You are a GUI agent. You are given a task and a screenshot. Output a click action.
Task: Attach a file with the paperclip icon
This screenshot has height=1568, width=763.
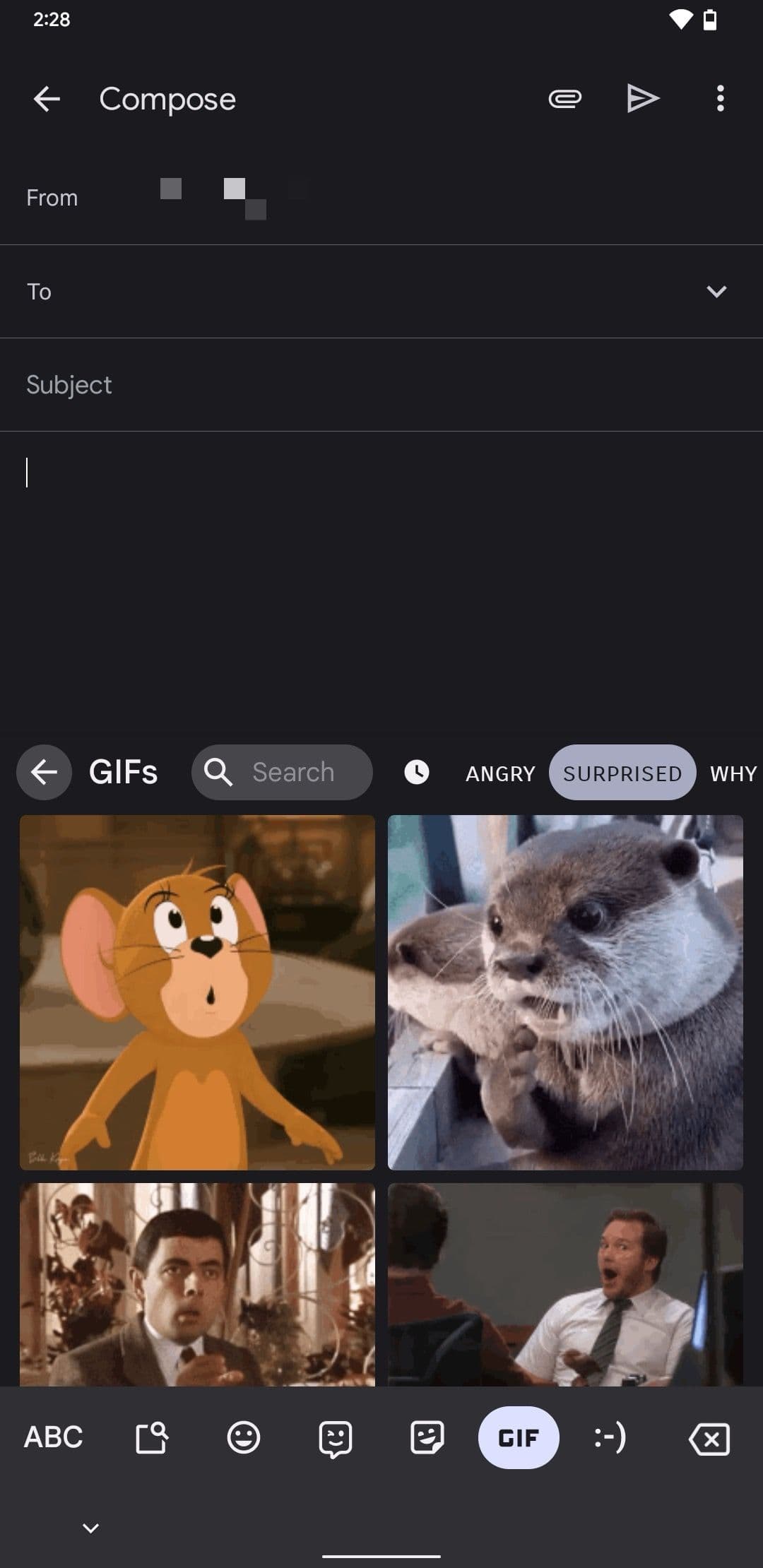(x=564, y=99)
